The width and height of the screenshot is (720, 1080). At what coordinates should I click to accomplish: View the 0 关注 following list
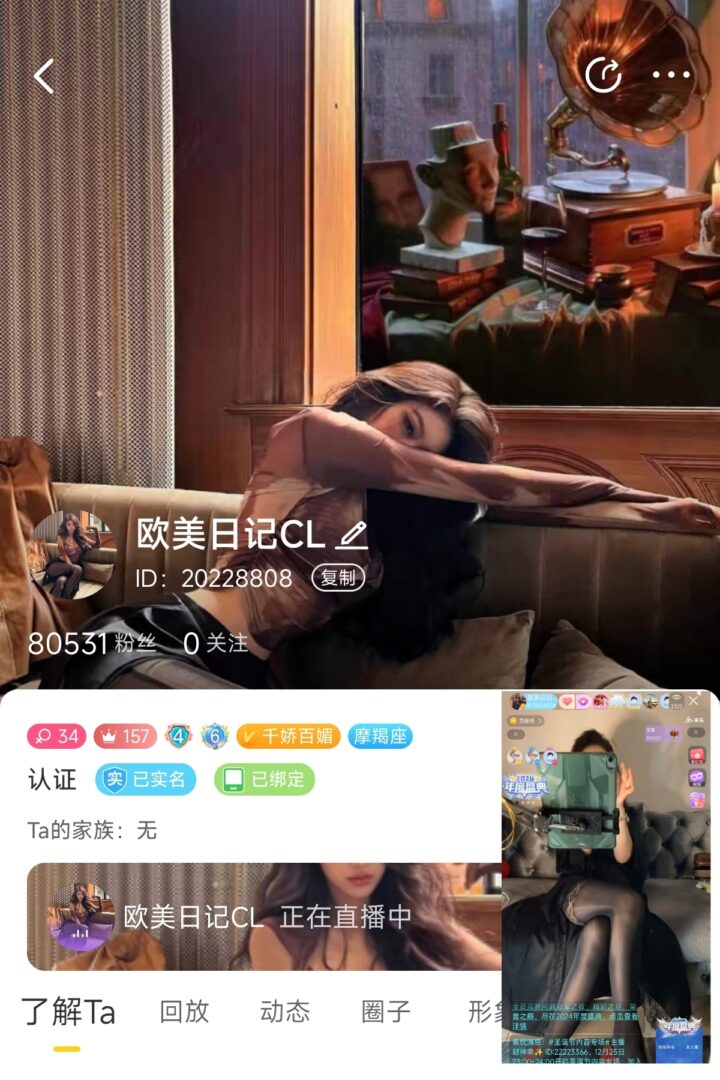(x=216, y=644)
